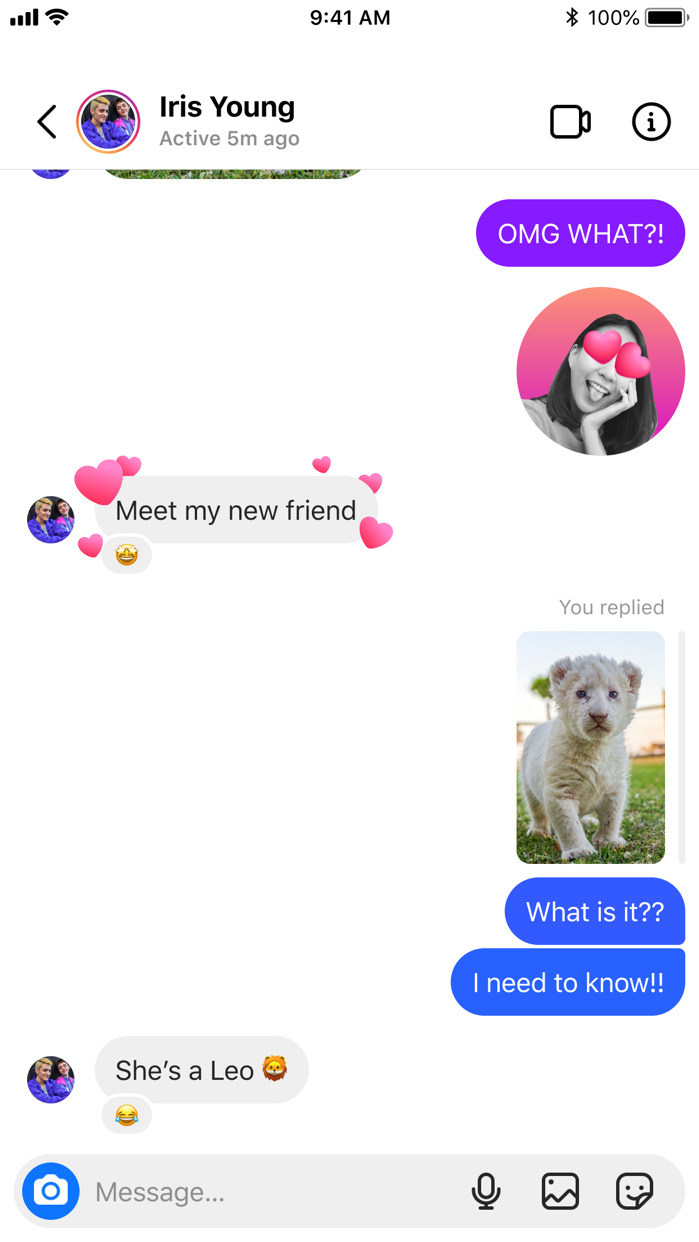The image size is (699, 1242).
Task: View laughing reaction on "She's a Leo"
Action: pos(126,1114)
